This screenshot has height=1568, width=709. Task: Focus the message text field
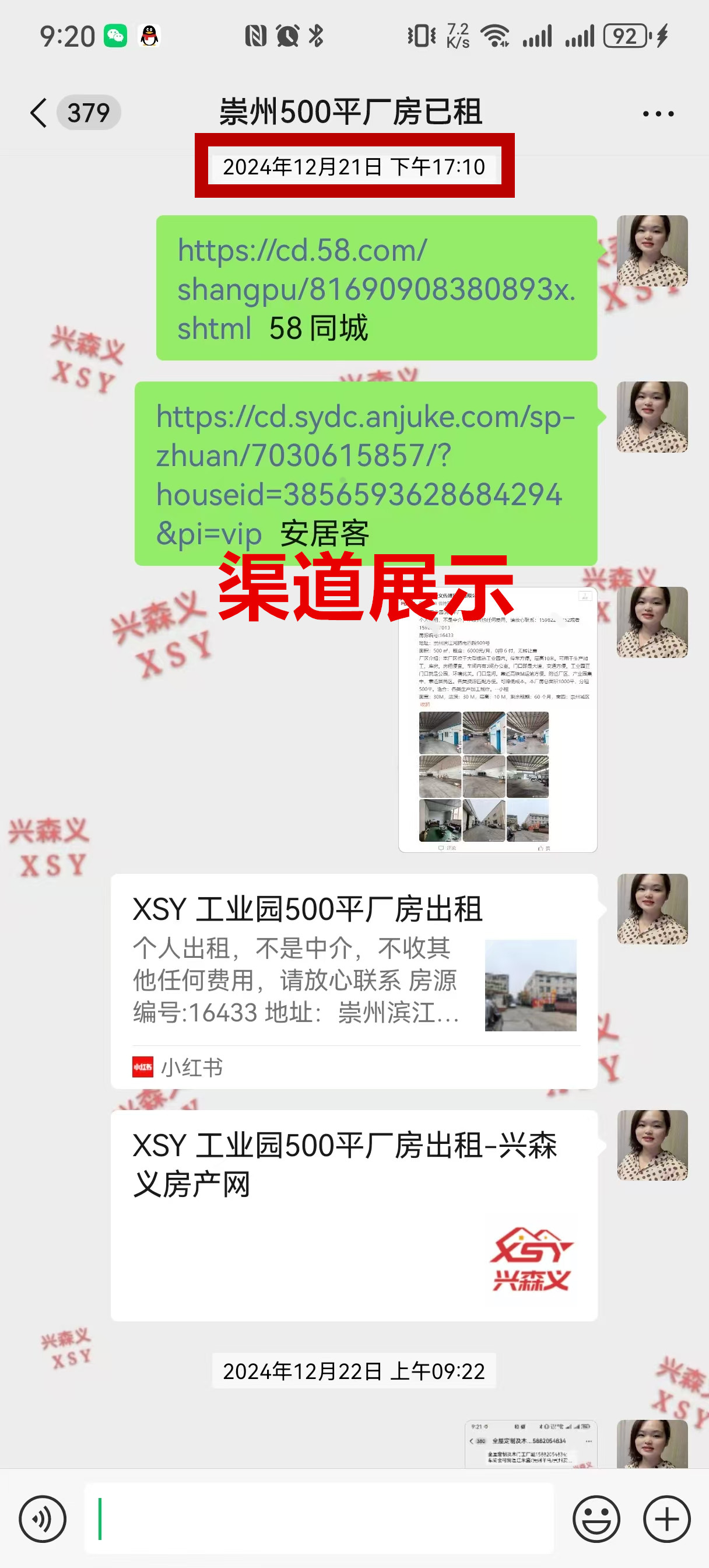click(319, 1518)
